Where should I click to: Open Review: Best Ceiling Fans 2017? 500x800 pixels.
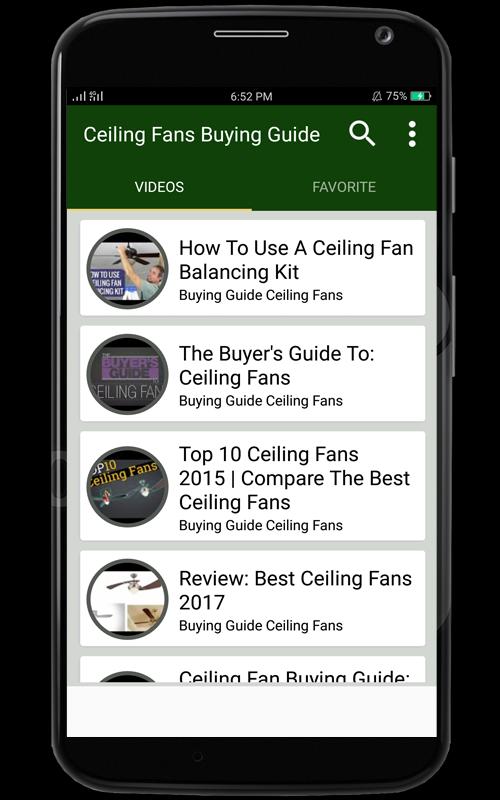click(253, 598)
